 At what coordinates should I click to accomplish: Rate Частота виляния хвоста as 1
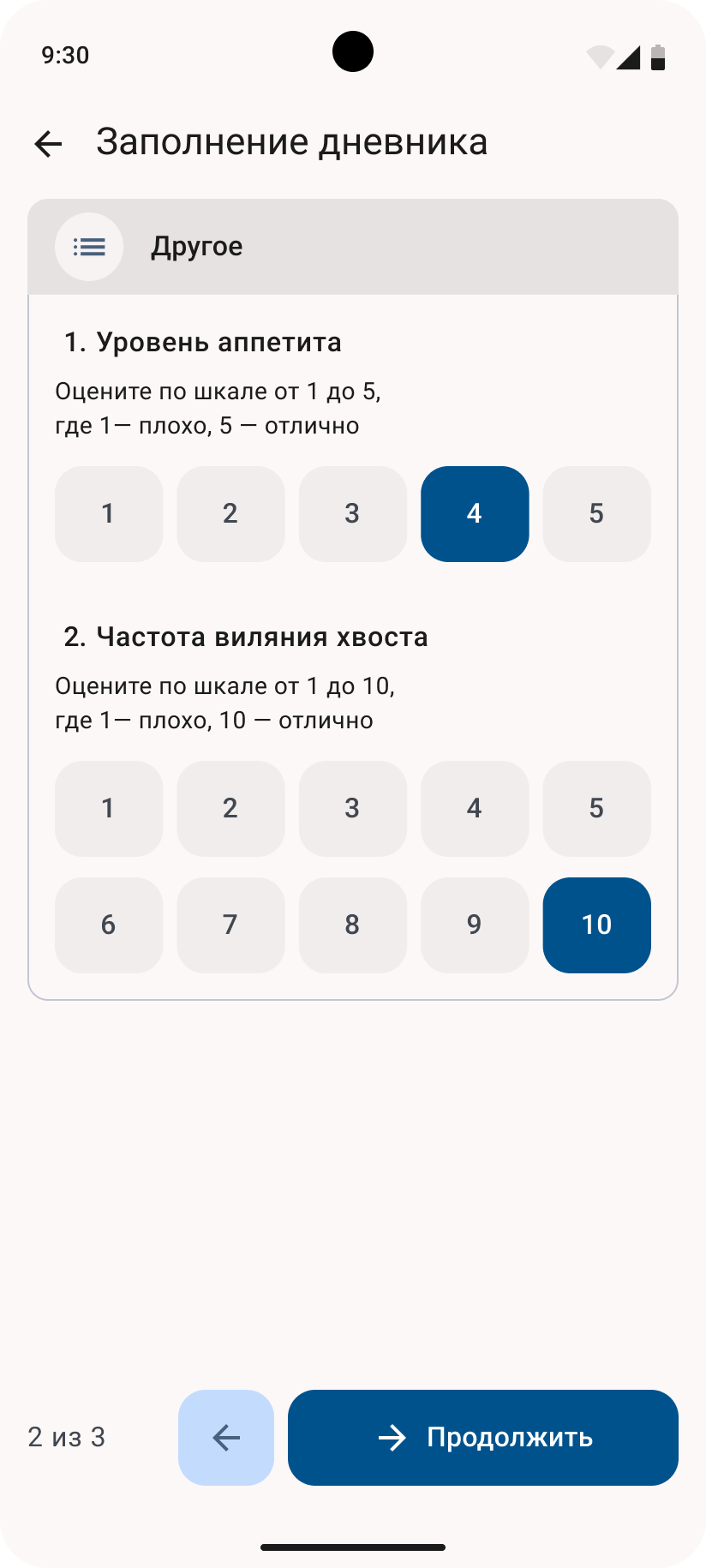pyautogui.click(x=109, y=809)
